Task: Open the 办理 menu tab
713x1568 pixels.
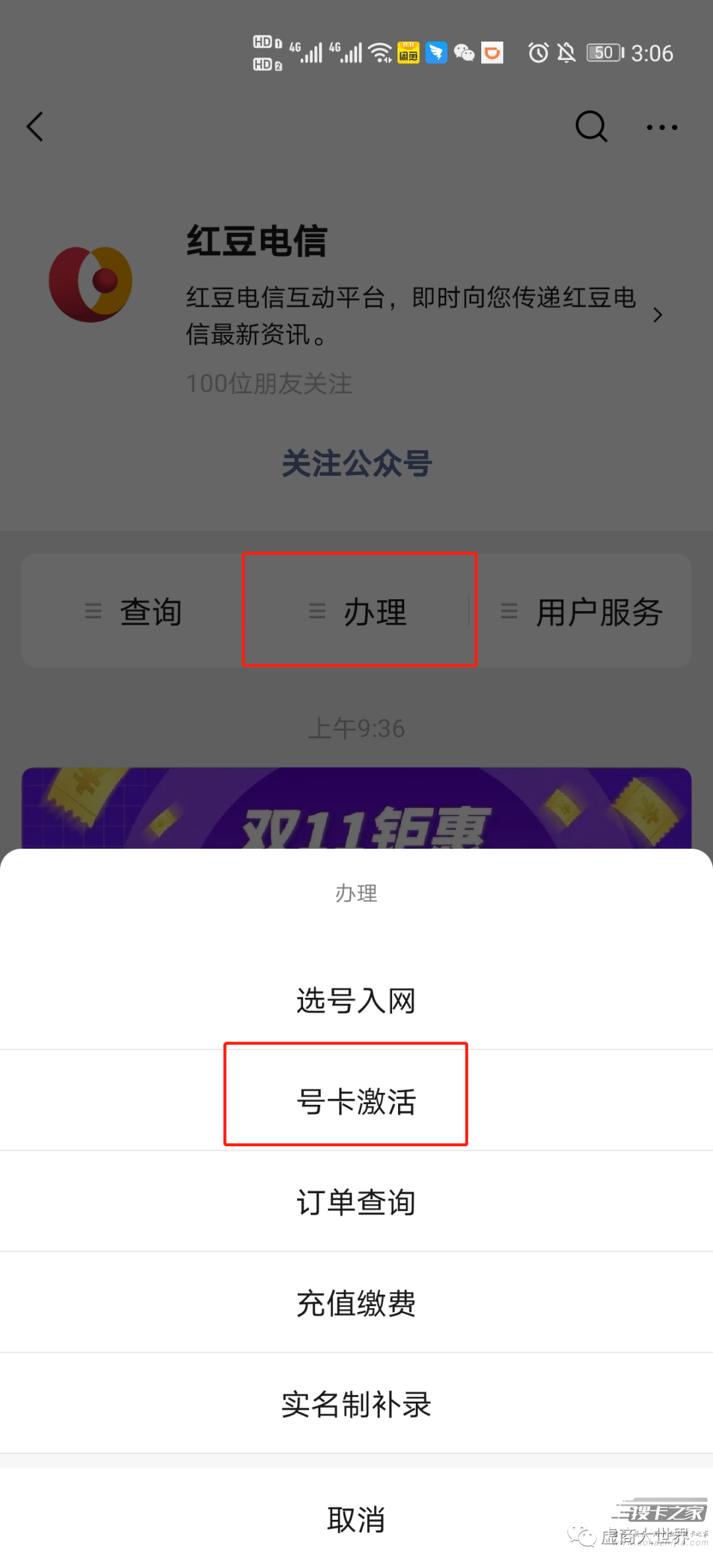Action: (x=359, y=612)
